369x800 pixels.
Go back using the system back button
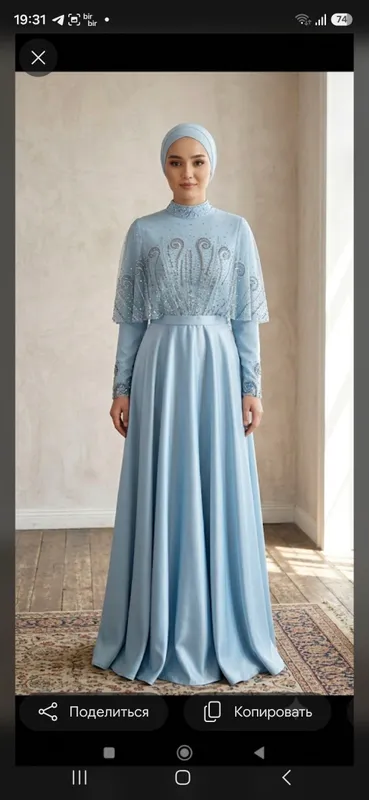pos(287,778)
